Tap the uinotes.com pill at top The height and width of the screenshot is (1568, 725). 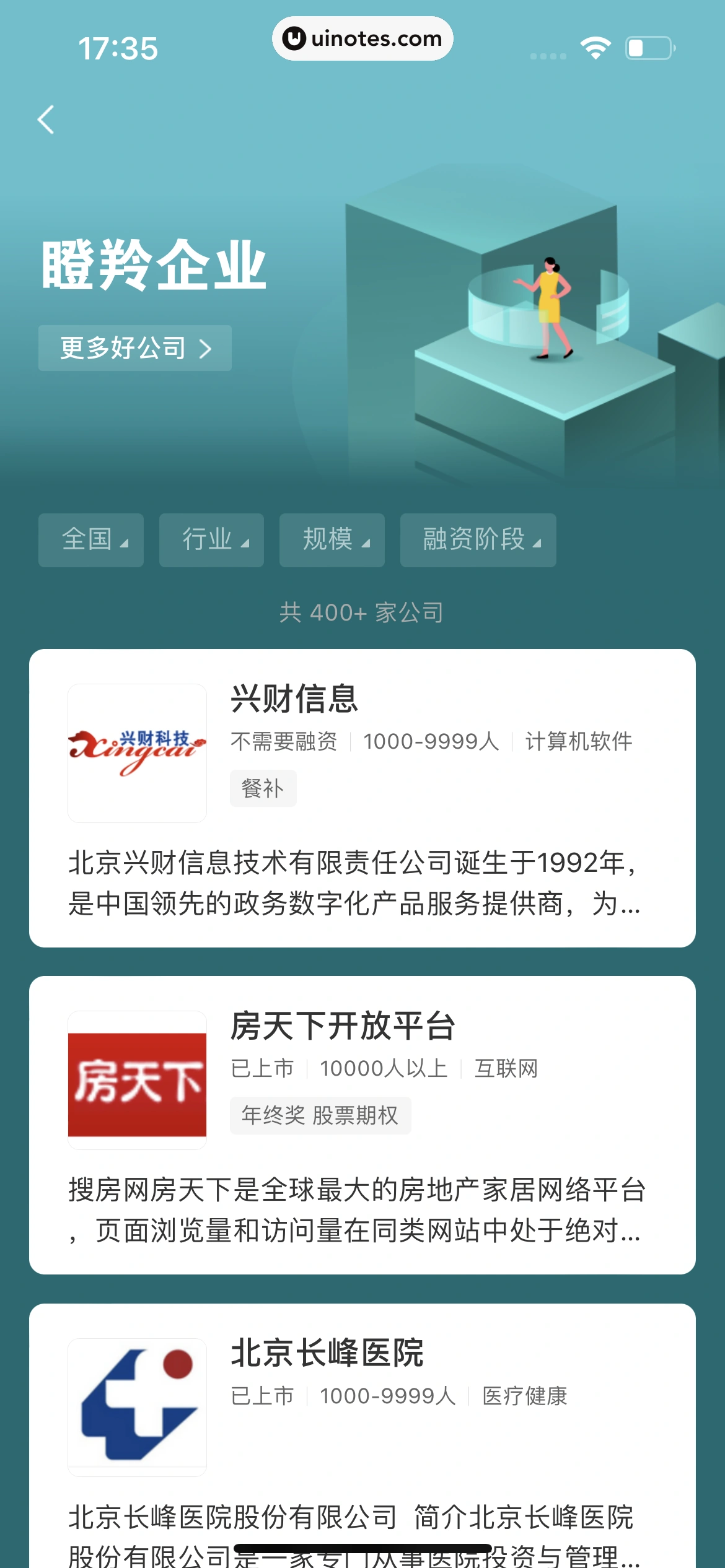click(x=362, y=38)
